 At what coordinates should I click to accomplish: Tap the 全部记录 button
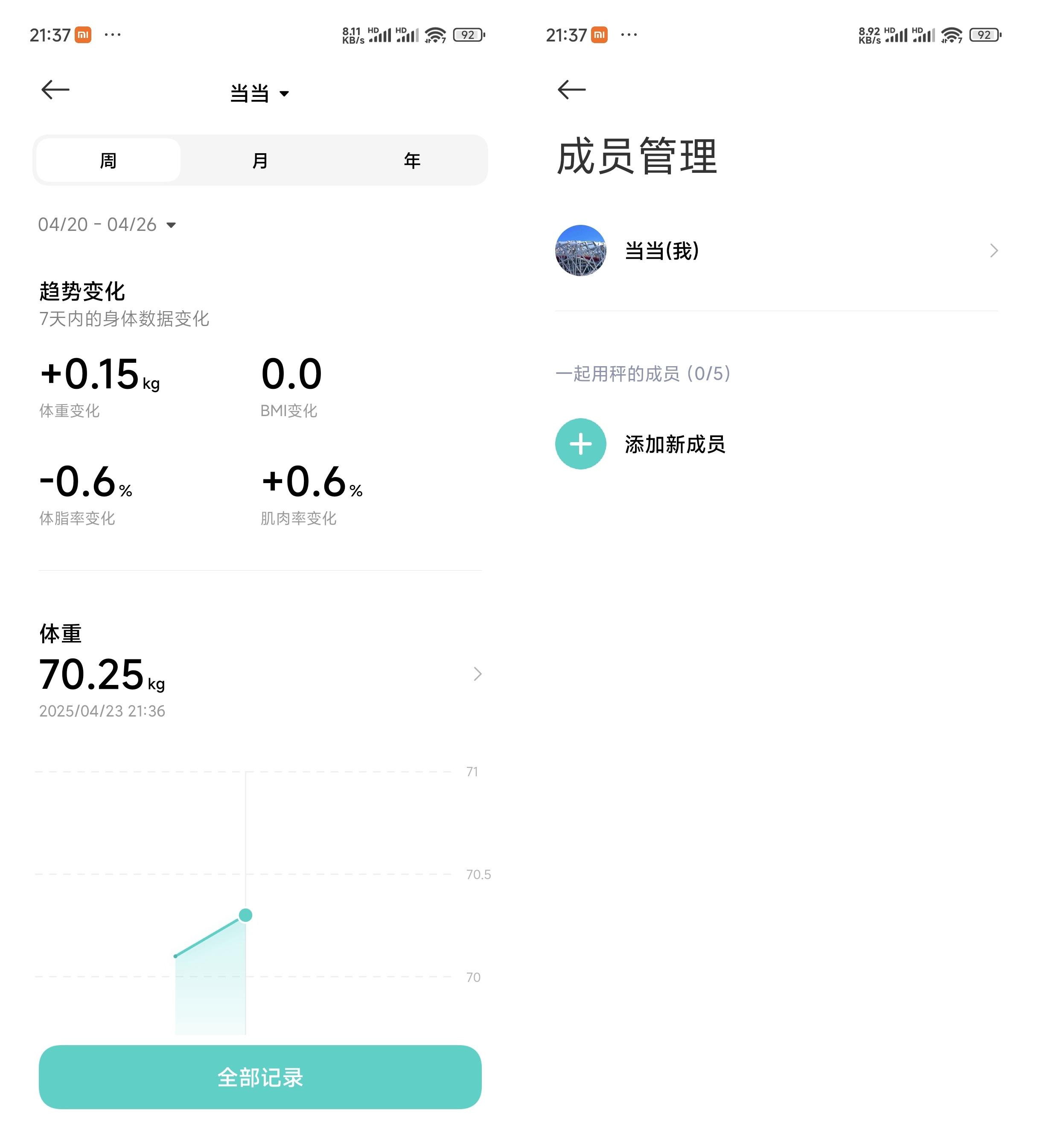260,1077
